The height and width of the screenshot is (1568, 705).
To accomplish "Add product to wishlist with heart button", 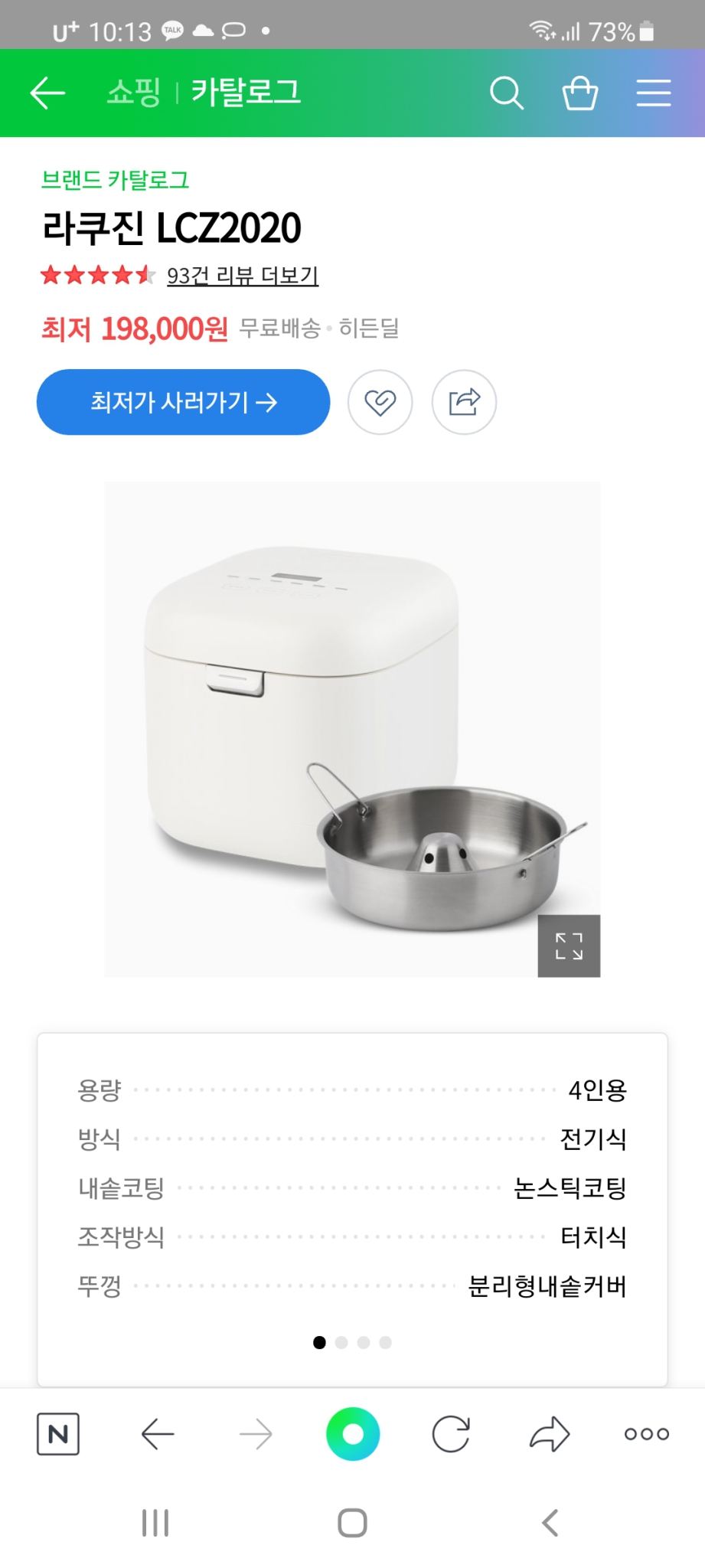I will pyautogui.click(x=380, y=402).
